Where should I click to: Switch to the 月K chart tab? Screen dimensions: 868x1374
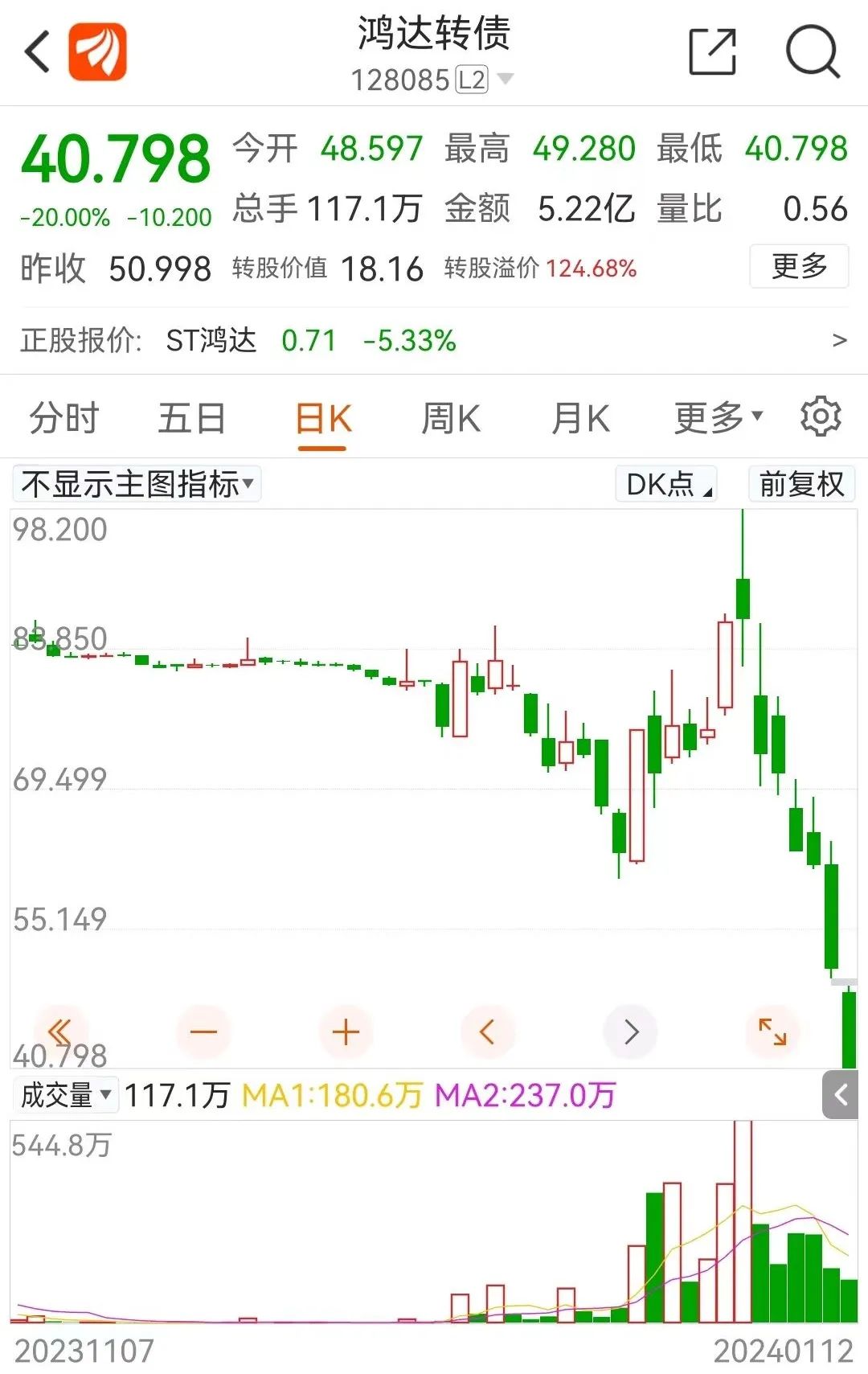(x=580, y=419)
